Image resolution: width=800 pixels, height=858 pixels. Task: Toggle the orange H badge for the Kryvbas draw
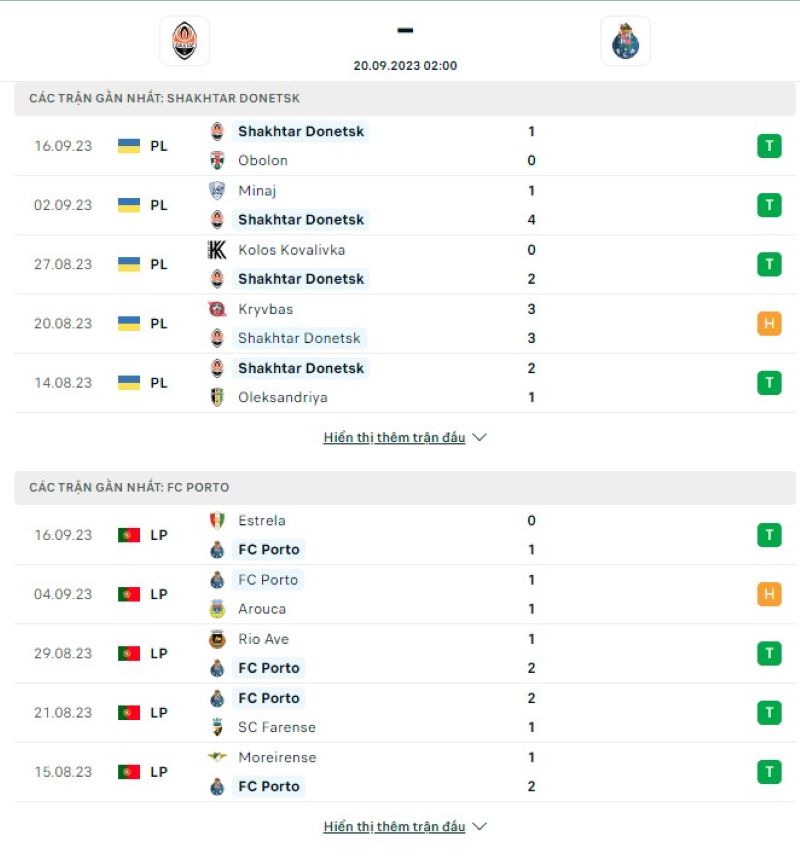point(769,323)
